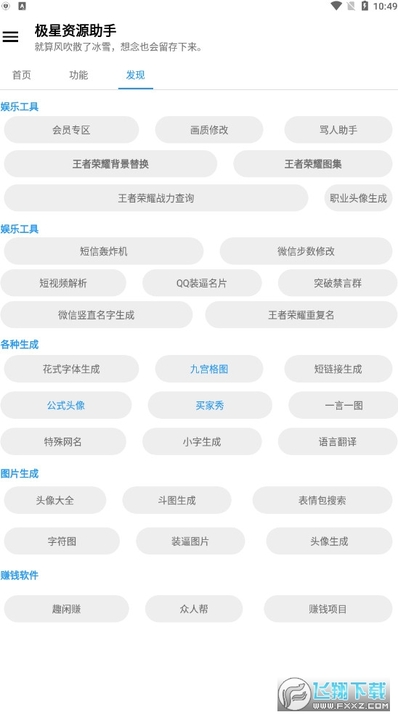Open the 众人帮 app entry
The width and height of the screenshot is (398, 720).
pos(194,609)
